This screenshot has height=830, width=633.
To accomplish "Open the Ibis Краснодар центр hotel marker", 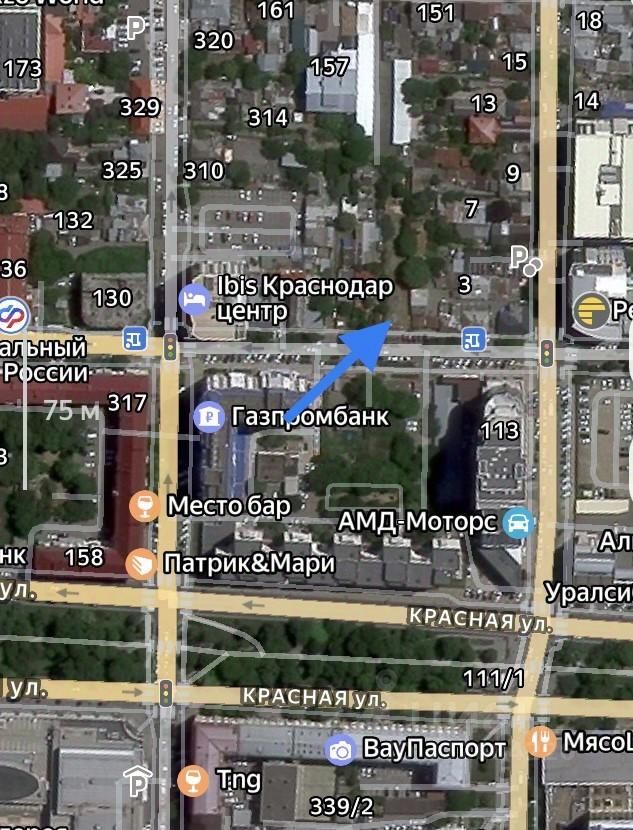I will click(x=194, y=298).
